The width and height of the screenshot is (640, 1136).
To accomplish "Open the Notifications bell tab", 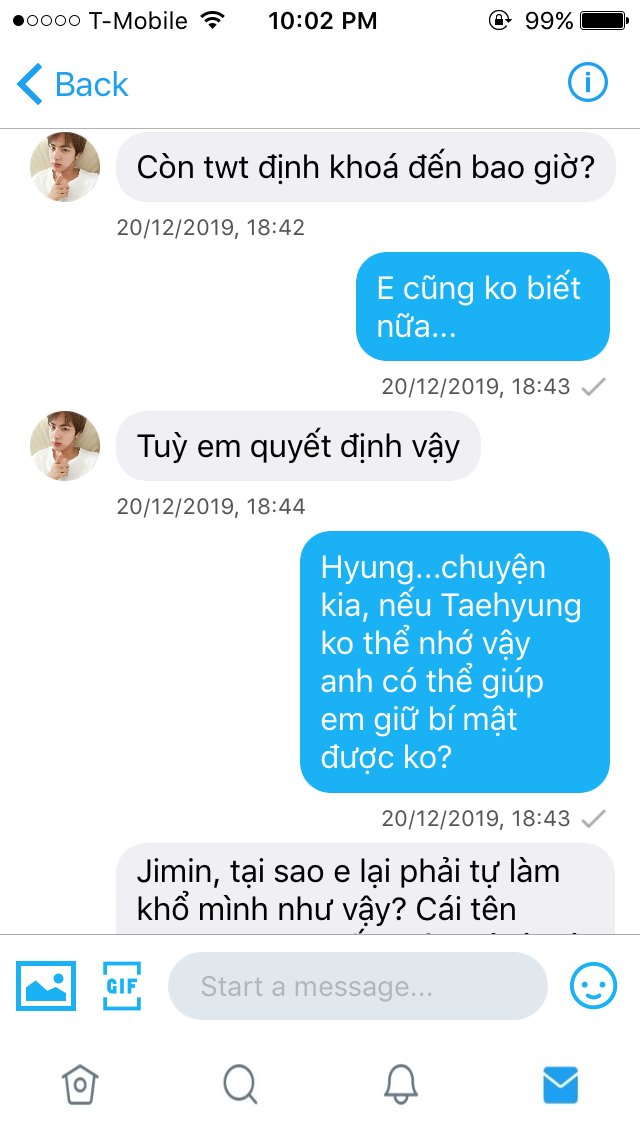I will pyautogui.click(x=400, y=1085).
